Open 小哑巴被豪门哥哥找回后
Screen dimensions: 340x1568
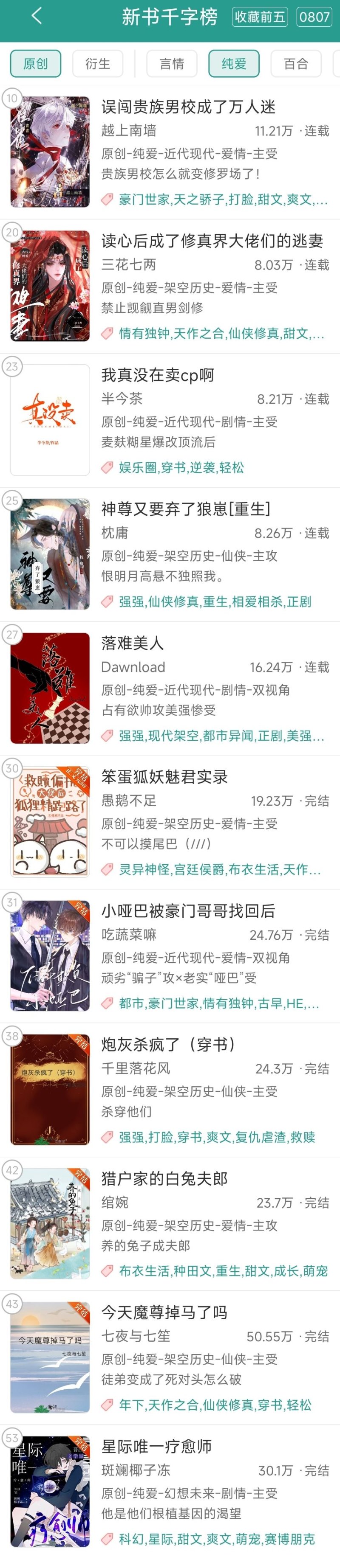tap(188, 911)
